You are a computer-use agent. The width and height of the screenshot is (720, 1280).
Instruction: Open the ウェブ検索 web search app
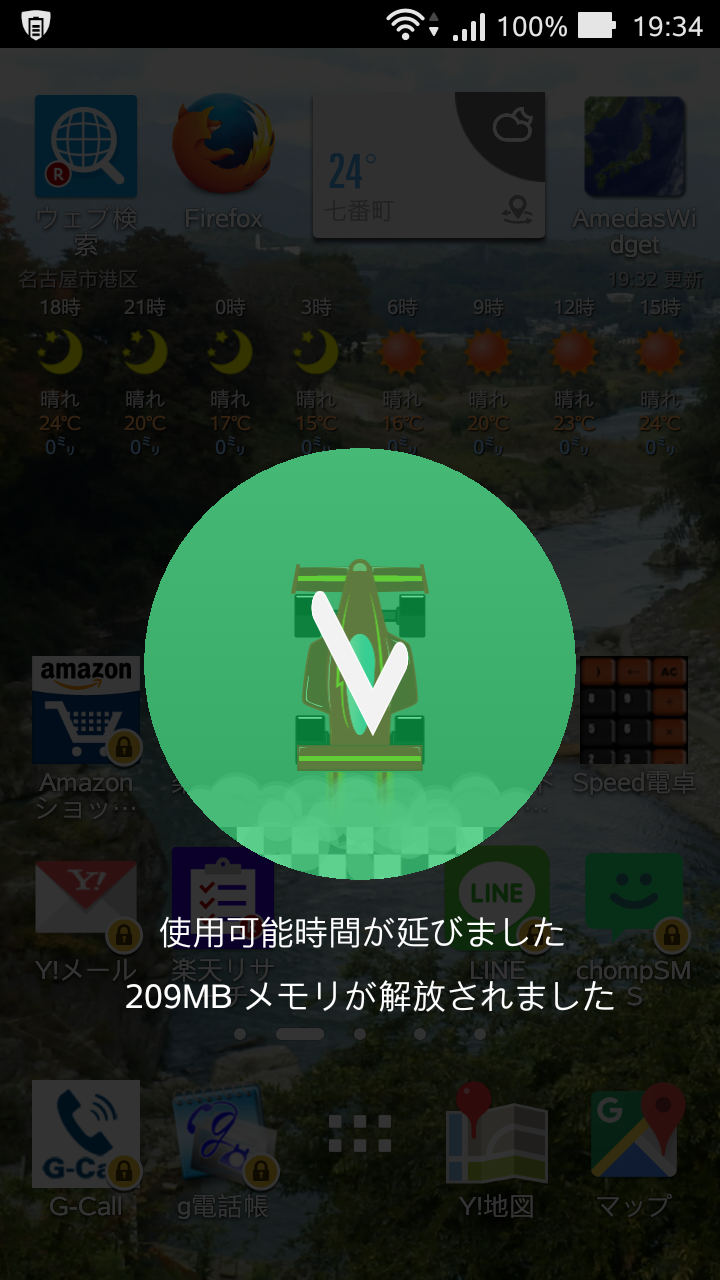pos(86,148)
